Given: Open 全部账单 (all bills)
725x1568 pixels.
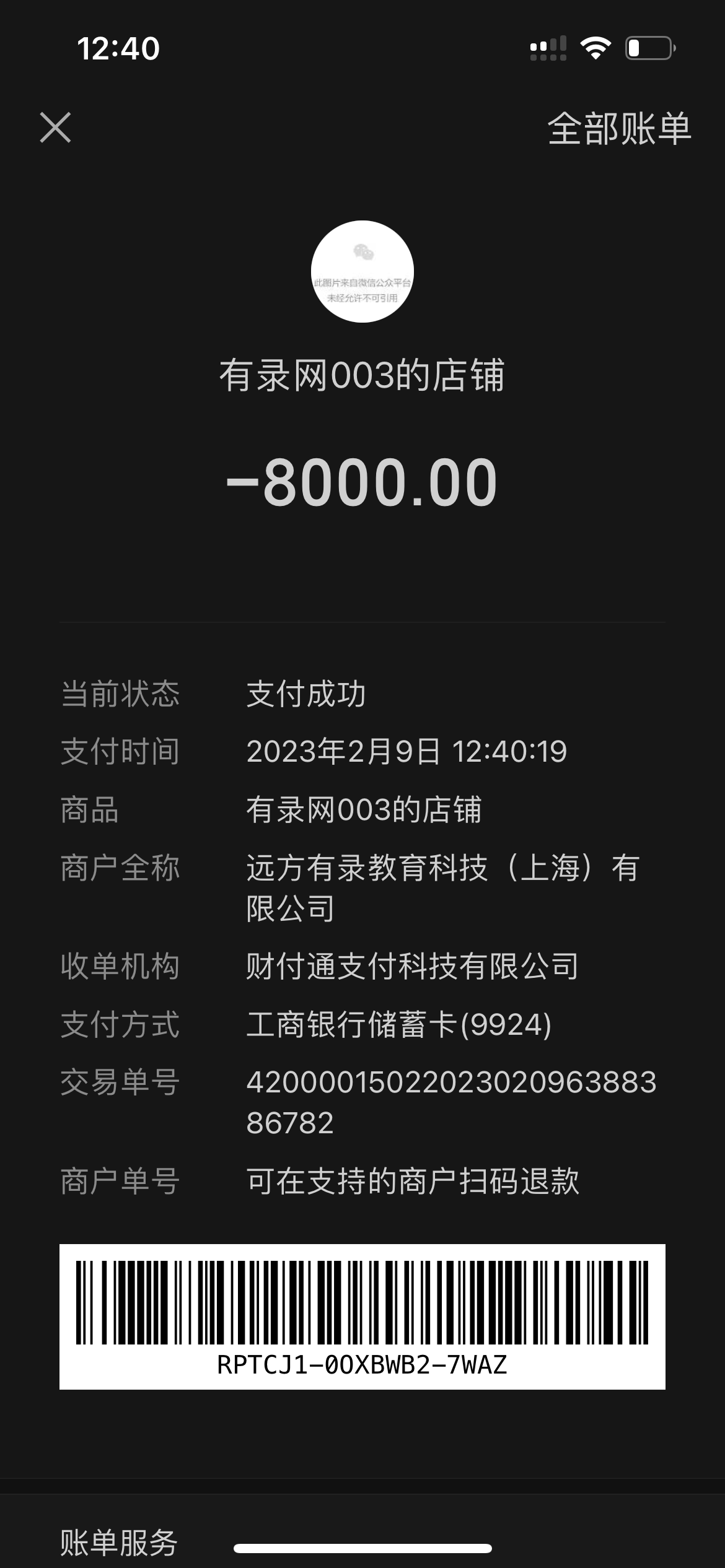Looking at the screenshot, I should pyautogui.click(x=618, y=129).
